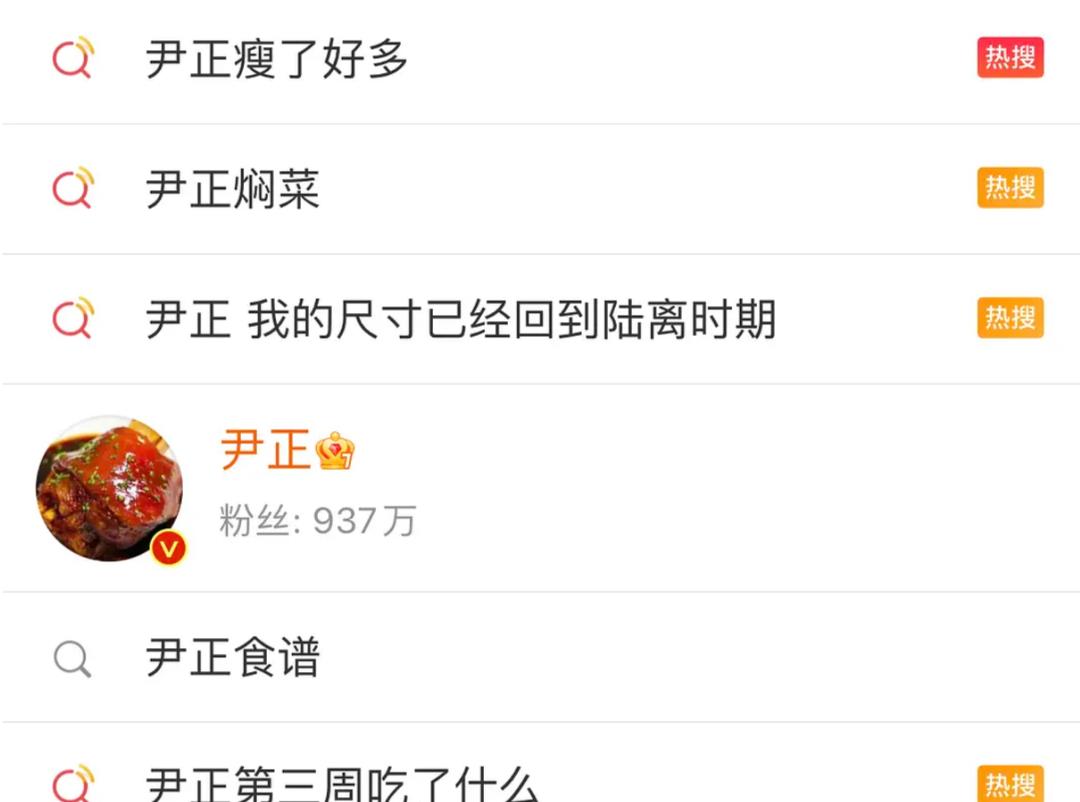Screen dimensions: 1080x802
Task: Choose the suggestion 尹正第三周吃了什么
Action: 342,782
